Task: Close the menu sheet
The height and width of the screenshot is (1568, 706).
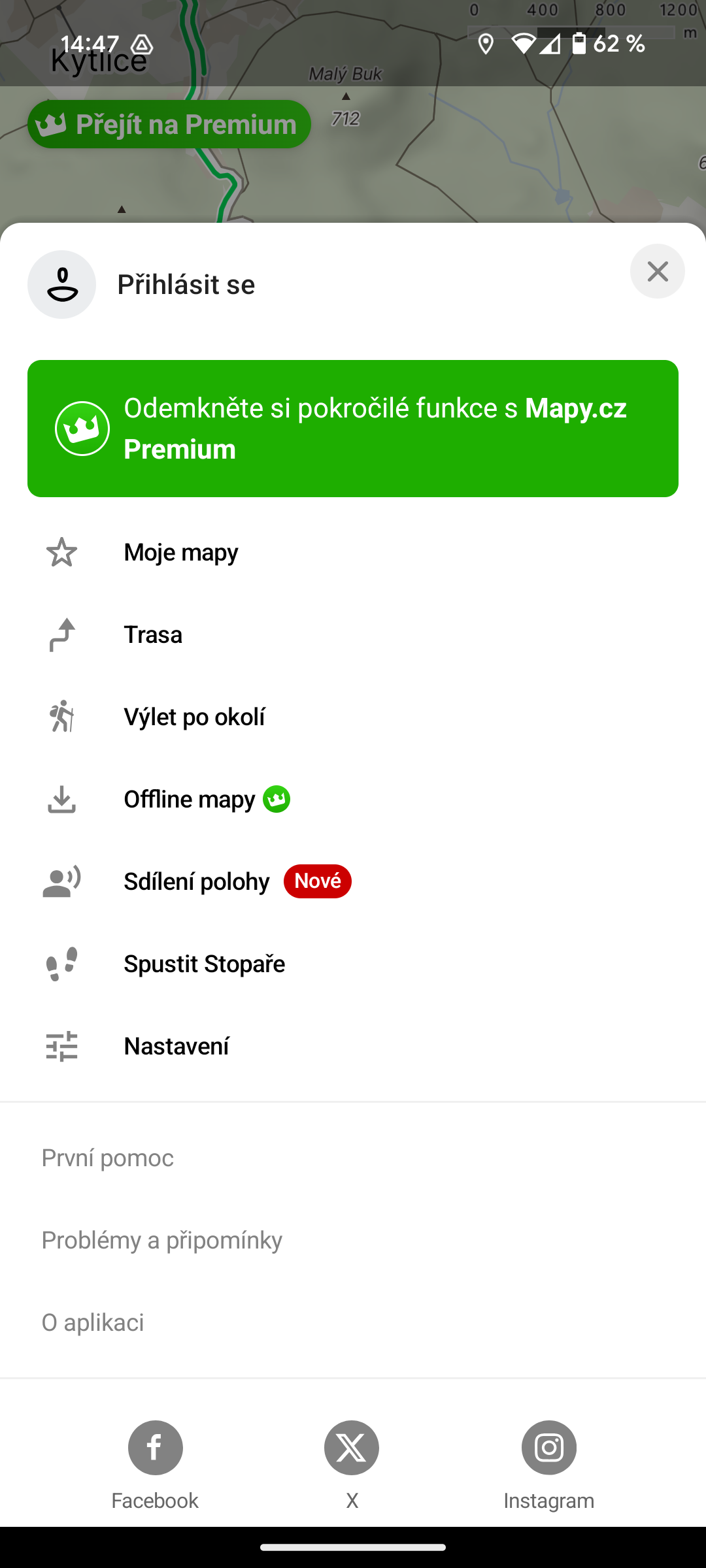Action: [x=657, y=271]
